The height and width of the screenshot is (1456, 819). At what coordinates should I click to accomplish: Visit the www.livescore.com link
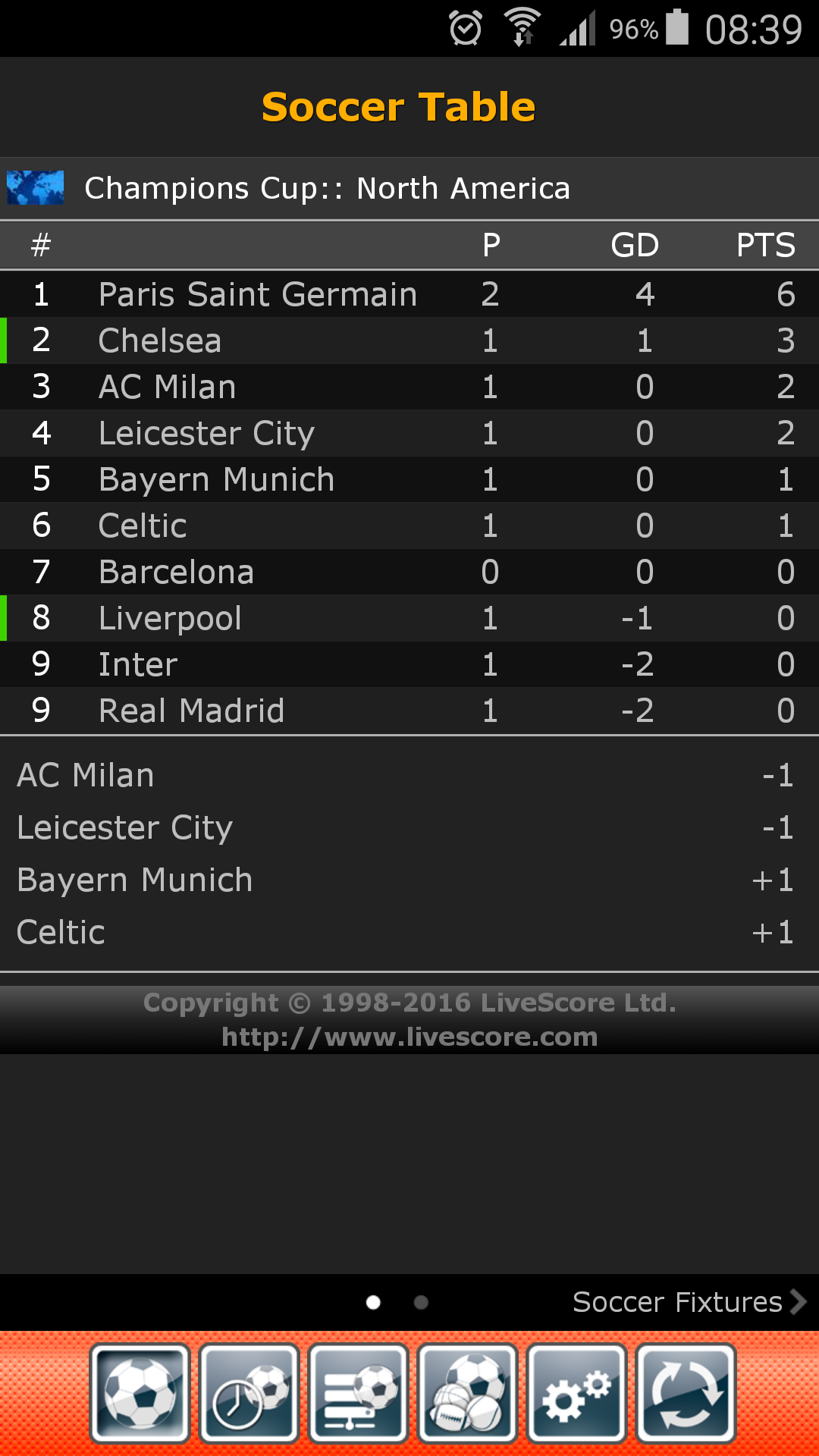point(409,1037)
